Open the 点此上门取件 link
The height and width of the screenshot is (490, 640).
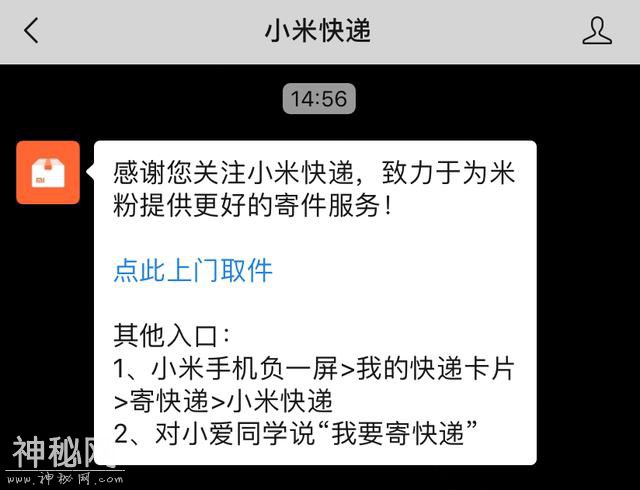coord(193,270)
